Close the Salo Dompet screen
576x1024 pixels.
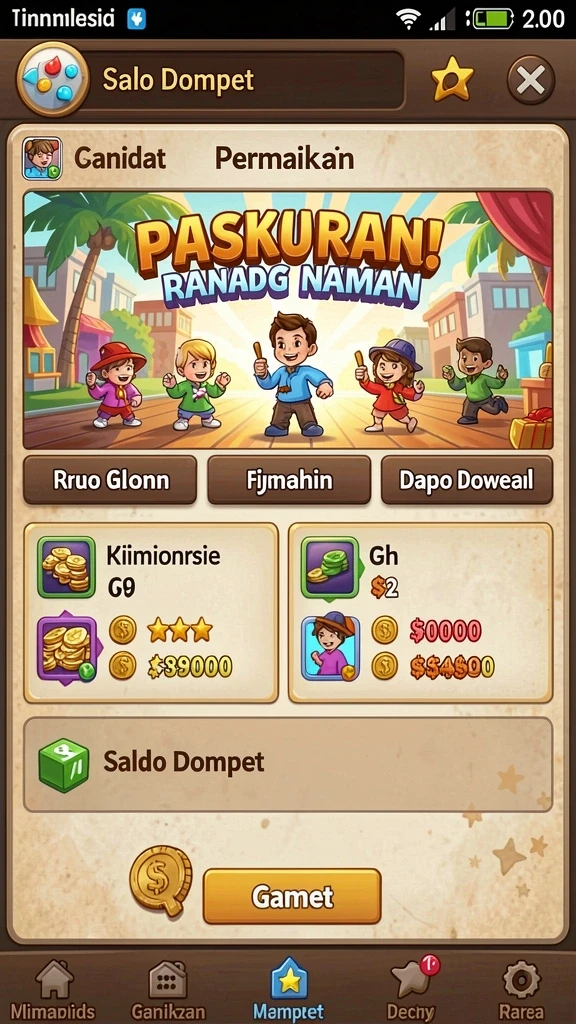coord(530,81)
